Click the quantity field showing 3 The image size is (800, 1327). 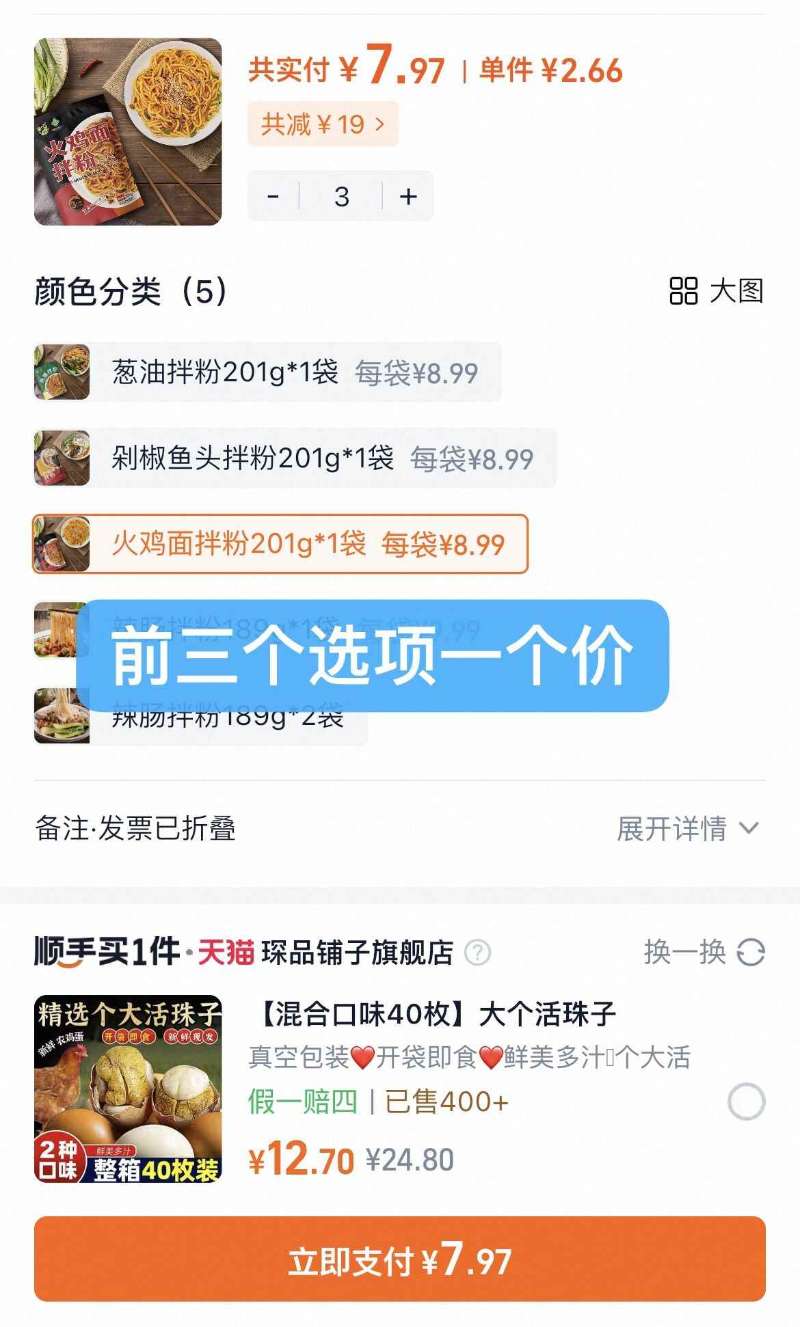coord(341,196)
